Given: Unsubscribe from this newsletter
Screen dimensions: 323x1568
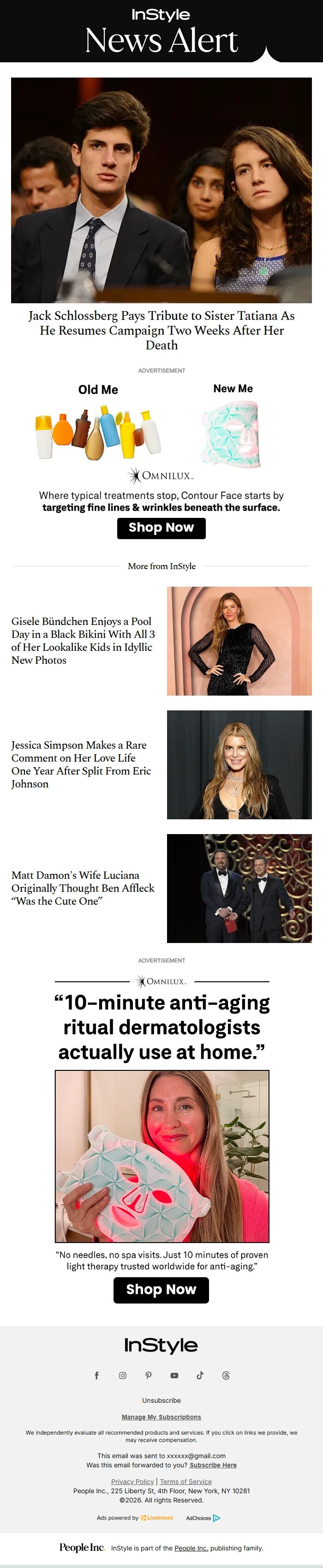Looking at the screenshot, I should point(161,1400).
